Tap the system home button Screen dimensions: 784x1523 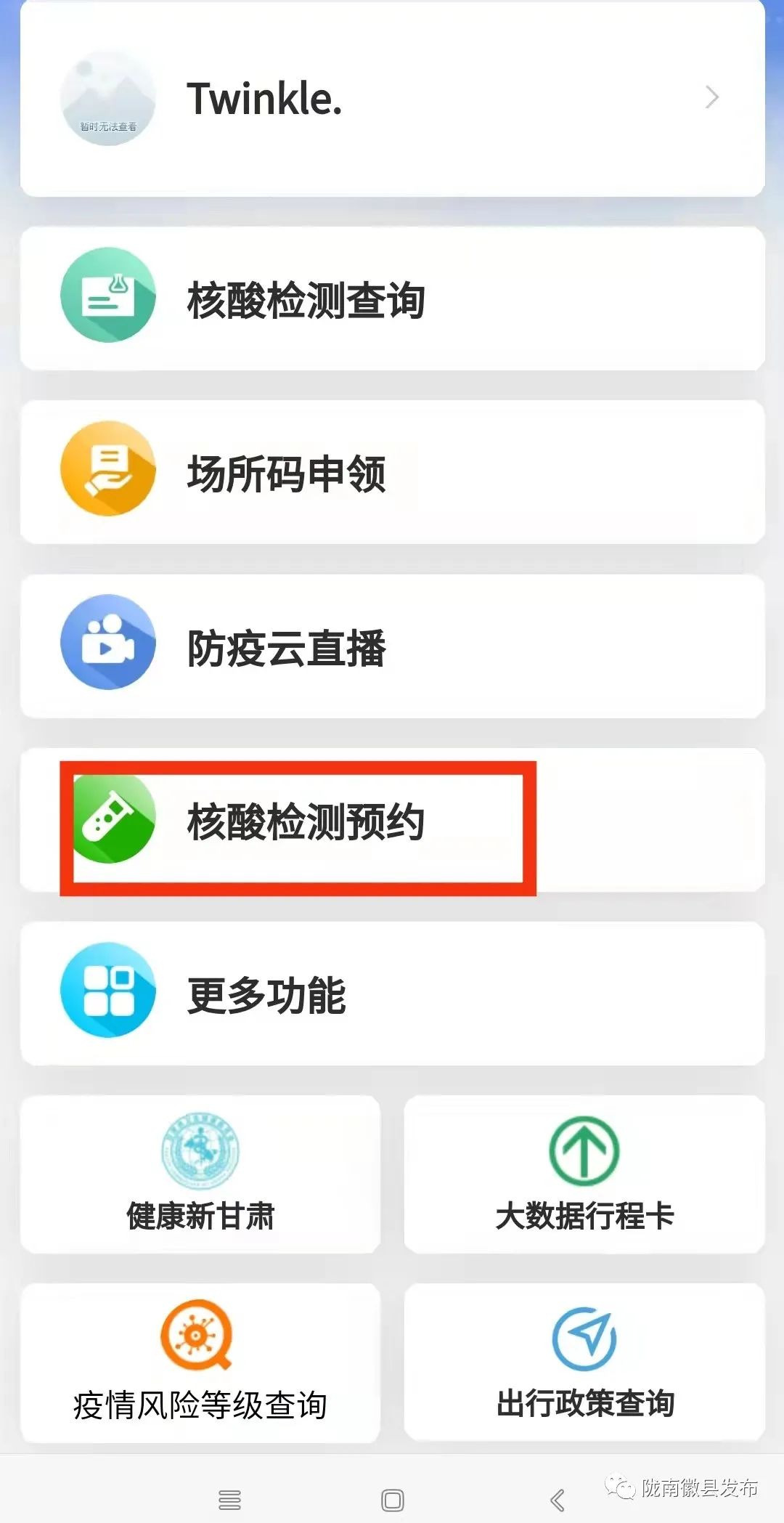(x=392, y=1500)
